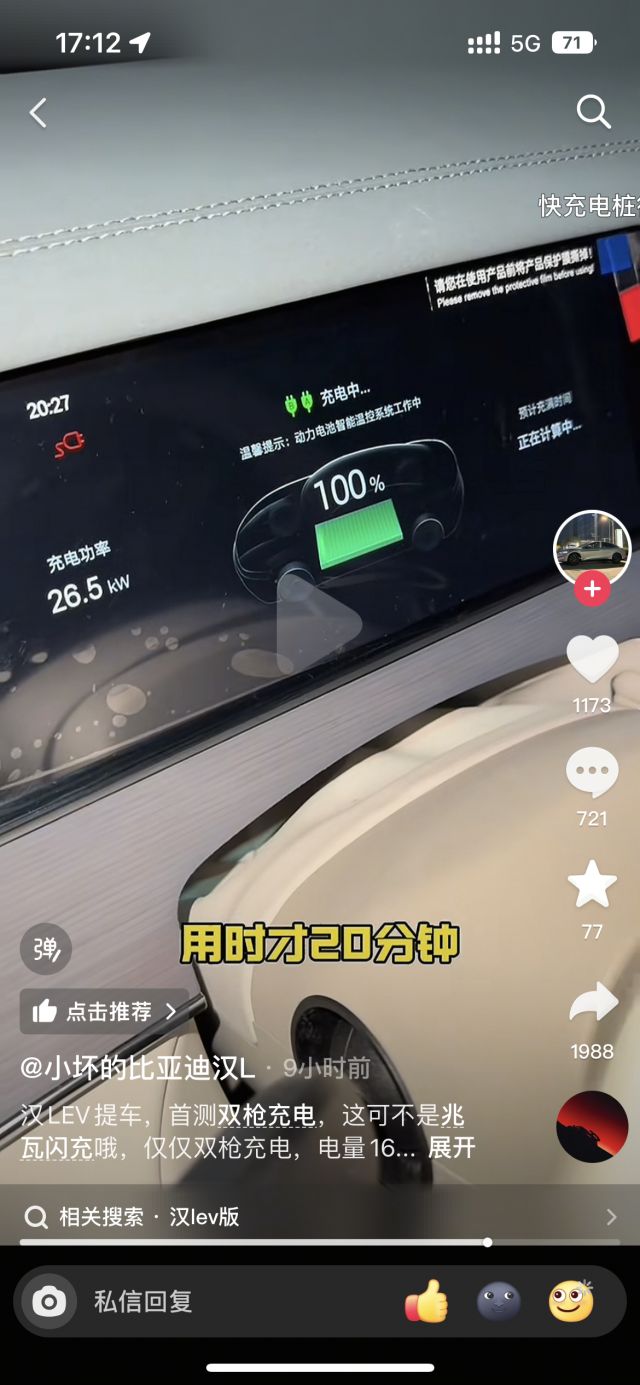Go back with the top-left arrow
The image size is (640, 1385).
(x=38, y=113)
